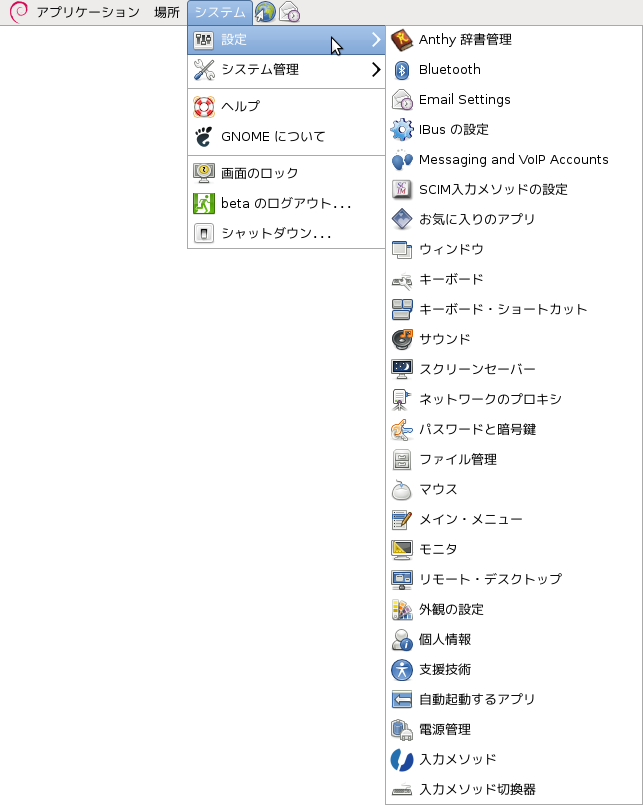Open Bluetooth settings
Viewport: 643px width, 805px height.
tap(449, 70)
